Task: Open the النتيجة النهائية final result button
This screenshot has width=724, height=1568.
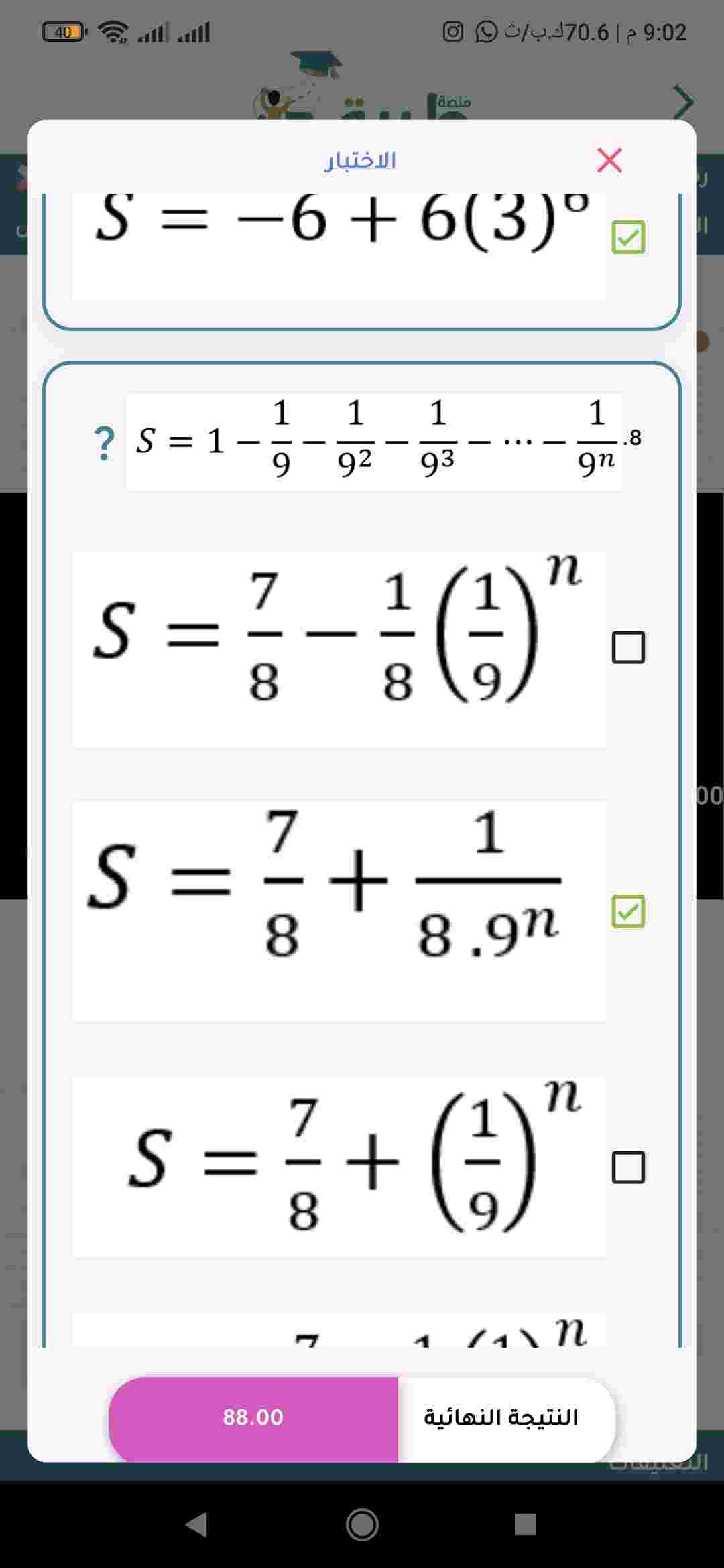Action: tap(499, 1417)
